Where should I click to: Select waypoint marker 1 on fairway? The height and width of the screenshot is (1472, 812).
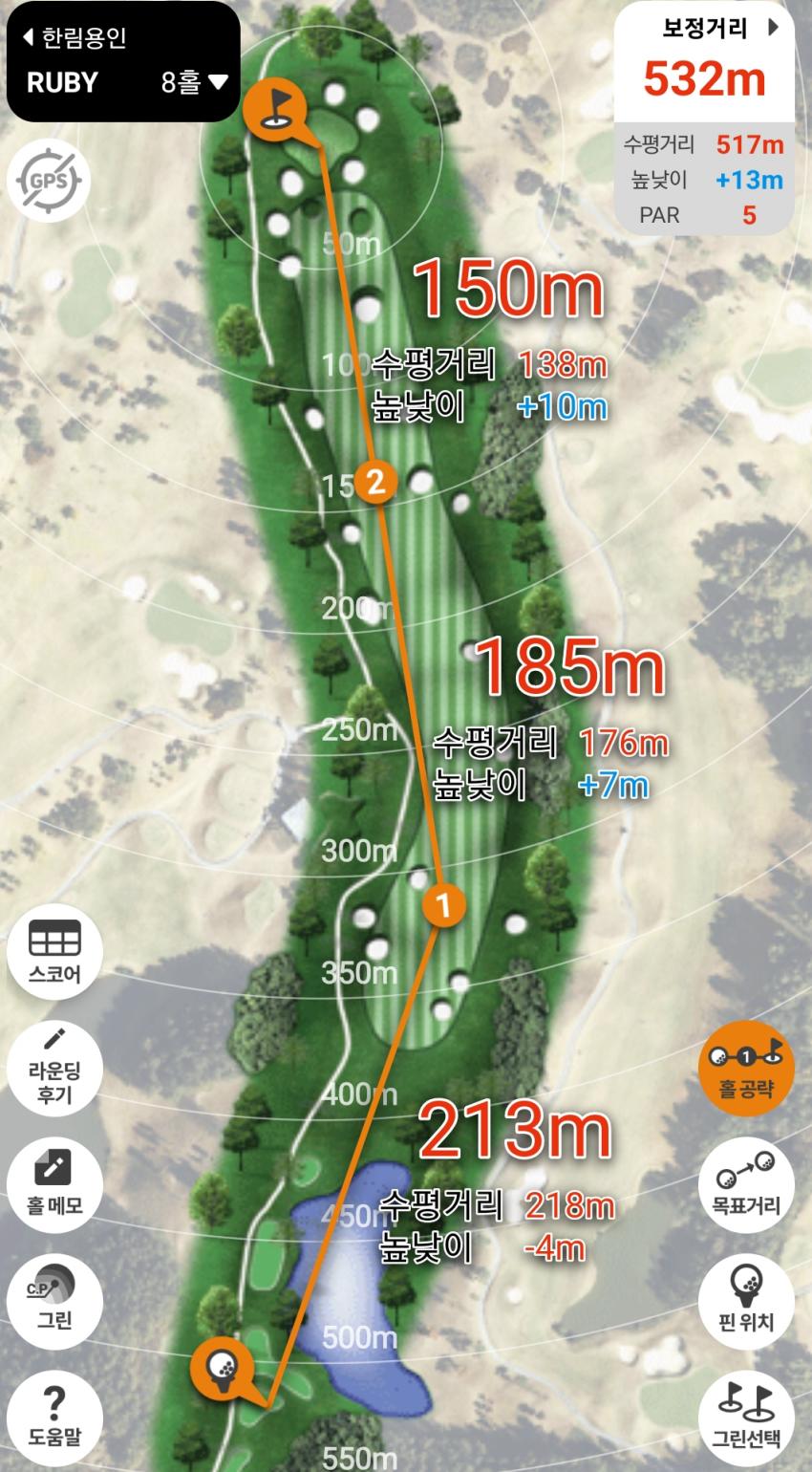point(443,903)
